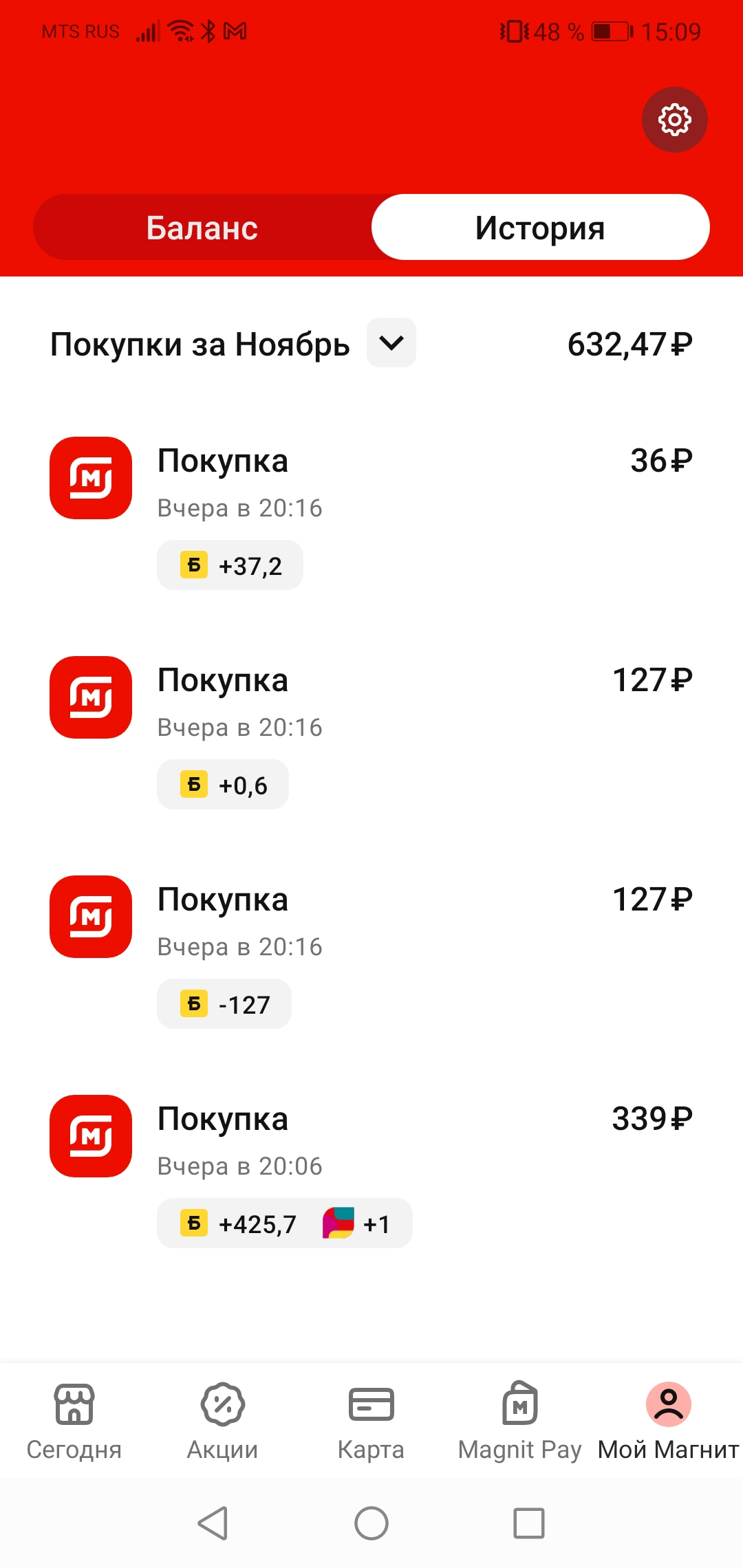Switch to the Баланс tab
This screenshot has width=743, height=1568.
tap(202, 227)
